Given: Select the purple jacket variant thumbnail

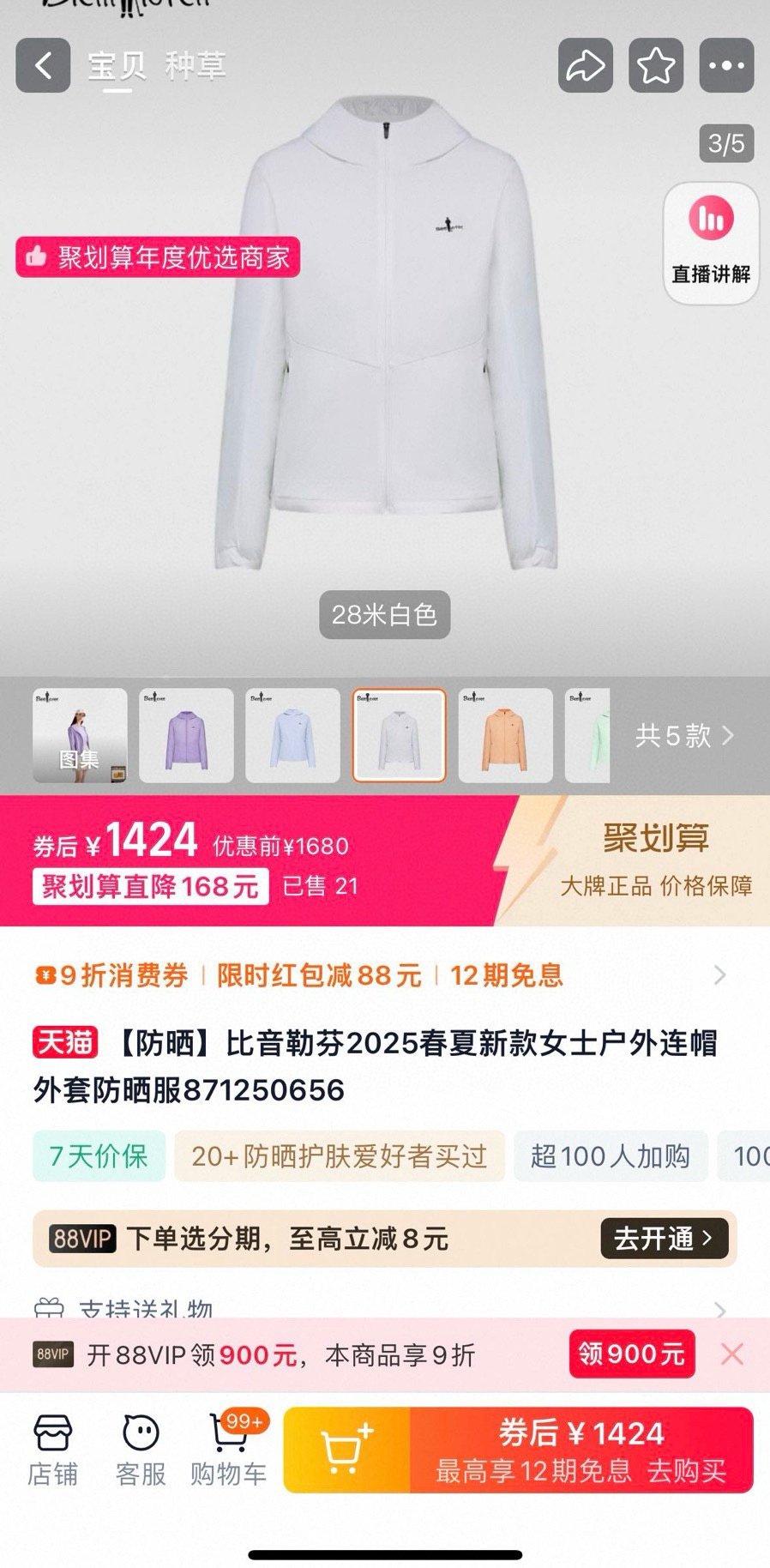Looking at the screenshot, I should tap(186, 735).
